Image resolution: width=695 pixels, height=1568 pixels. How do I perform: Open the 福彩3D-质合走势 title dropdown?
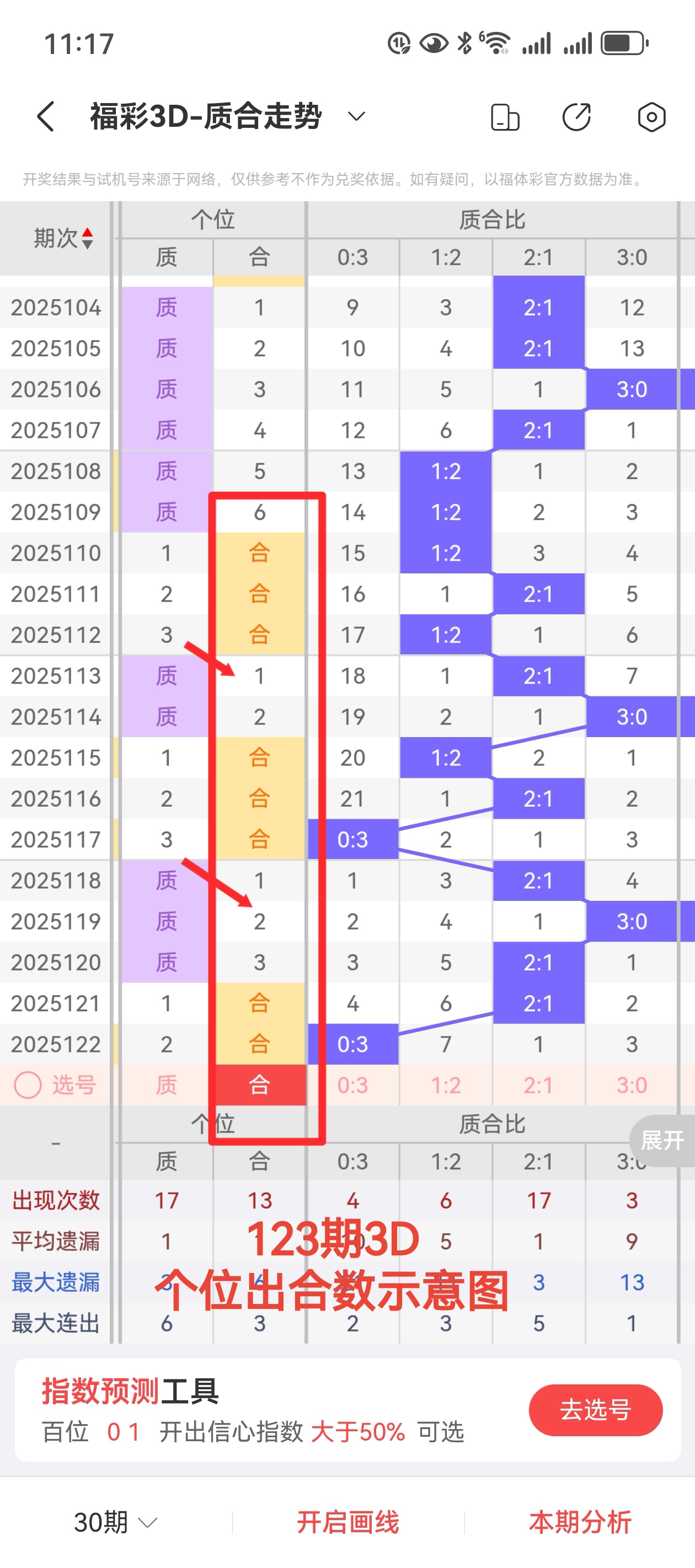click(356, 116)
